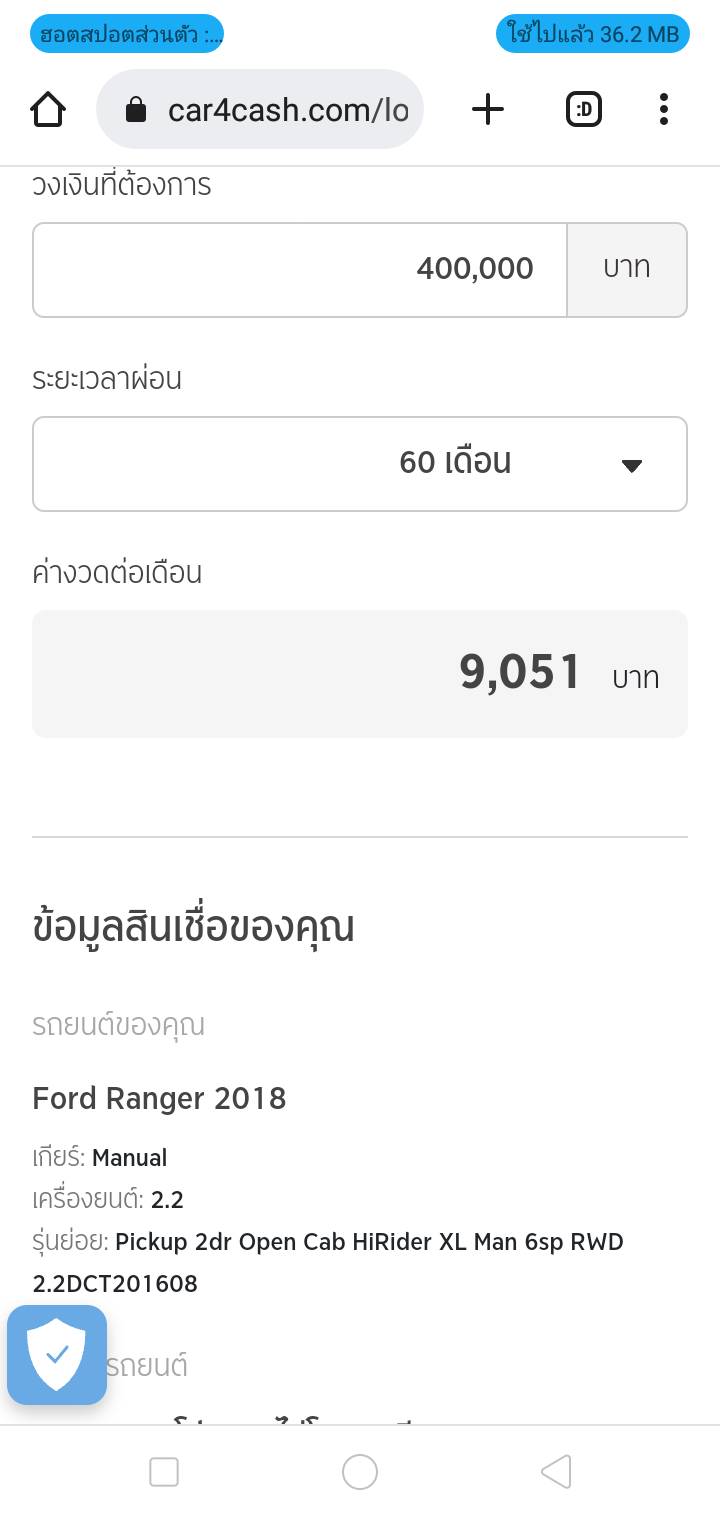The image size is (720, 1520).
Task: Open the browser overflow menu
Action: (x=663, y=109)
